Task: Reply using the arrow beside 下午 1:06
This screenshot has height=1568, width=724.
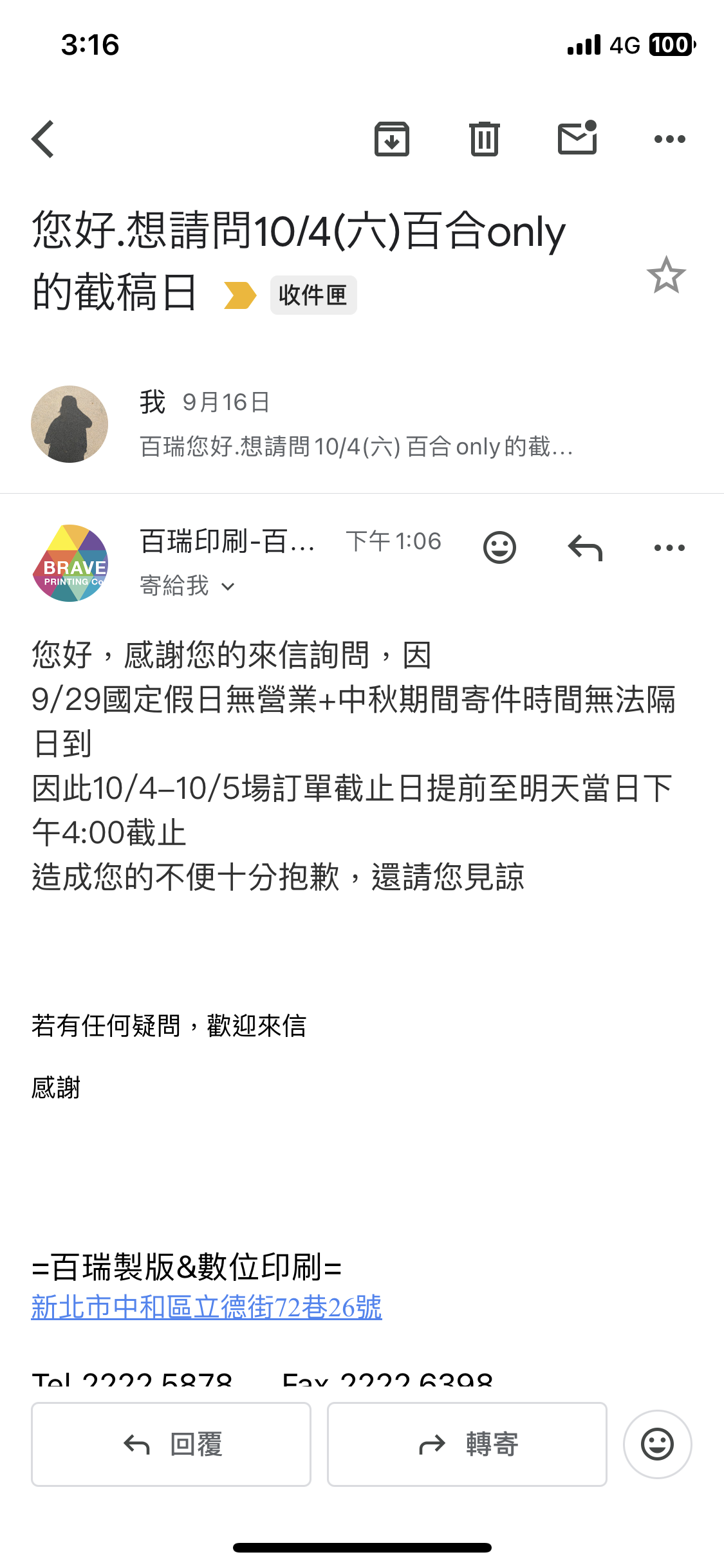Action: [585, 548]
